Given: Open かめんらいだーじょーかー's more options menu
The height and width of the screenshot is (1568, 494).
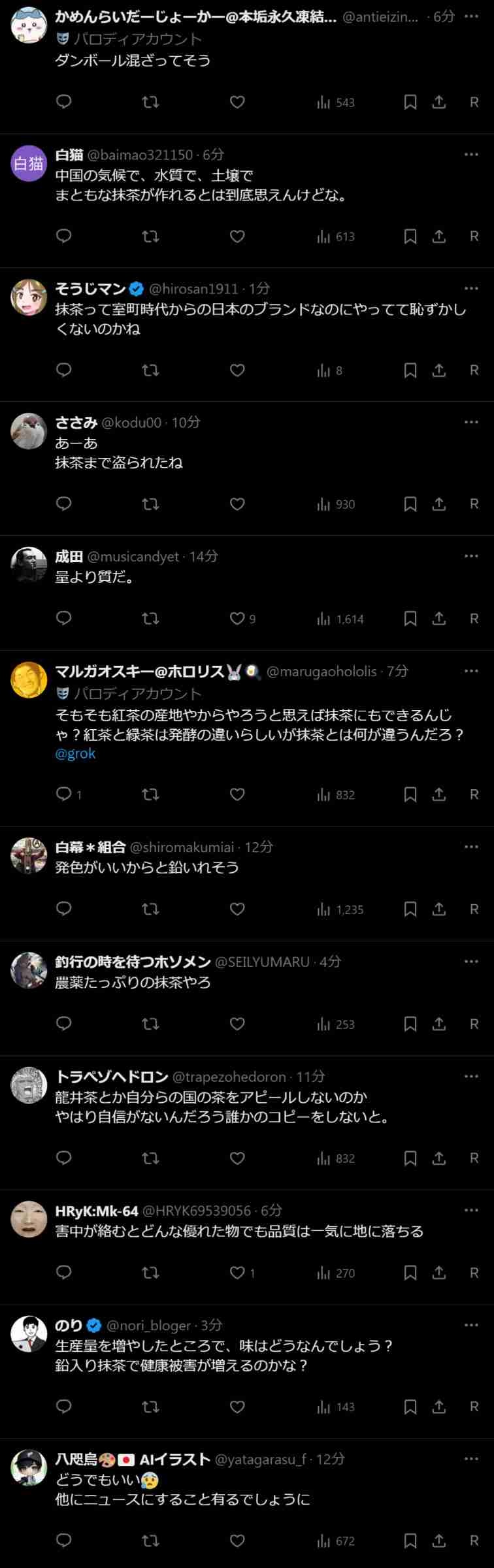Looking at the screenshot, I should 471,16.
